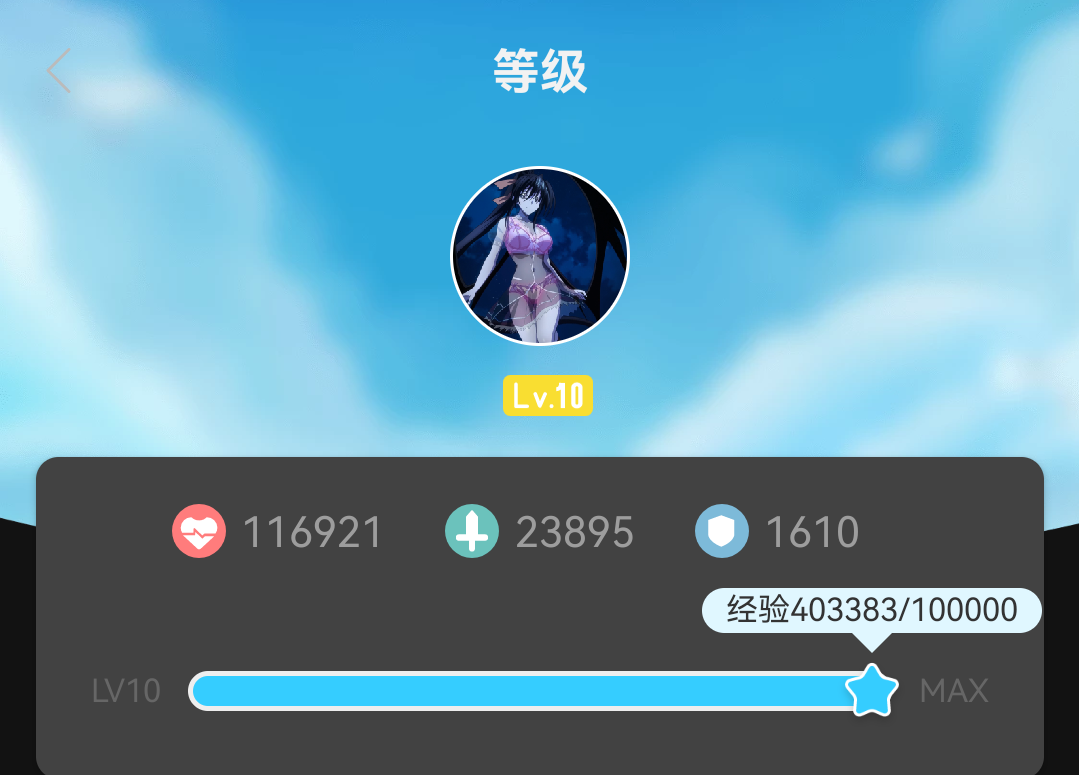
Task: Go back from the 等级 page
Action: pos(58,71)
